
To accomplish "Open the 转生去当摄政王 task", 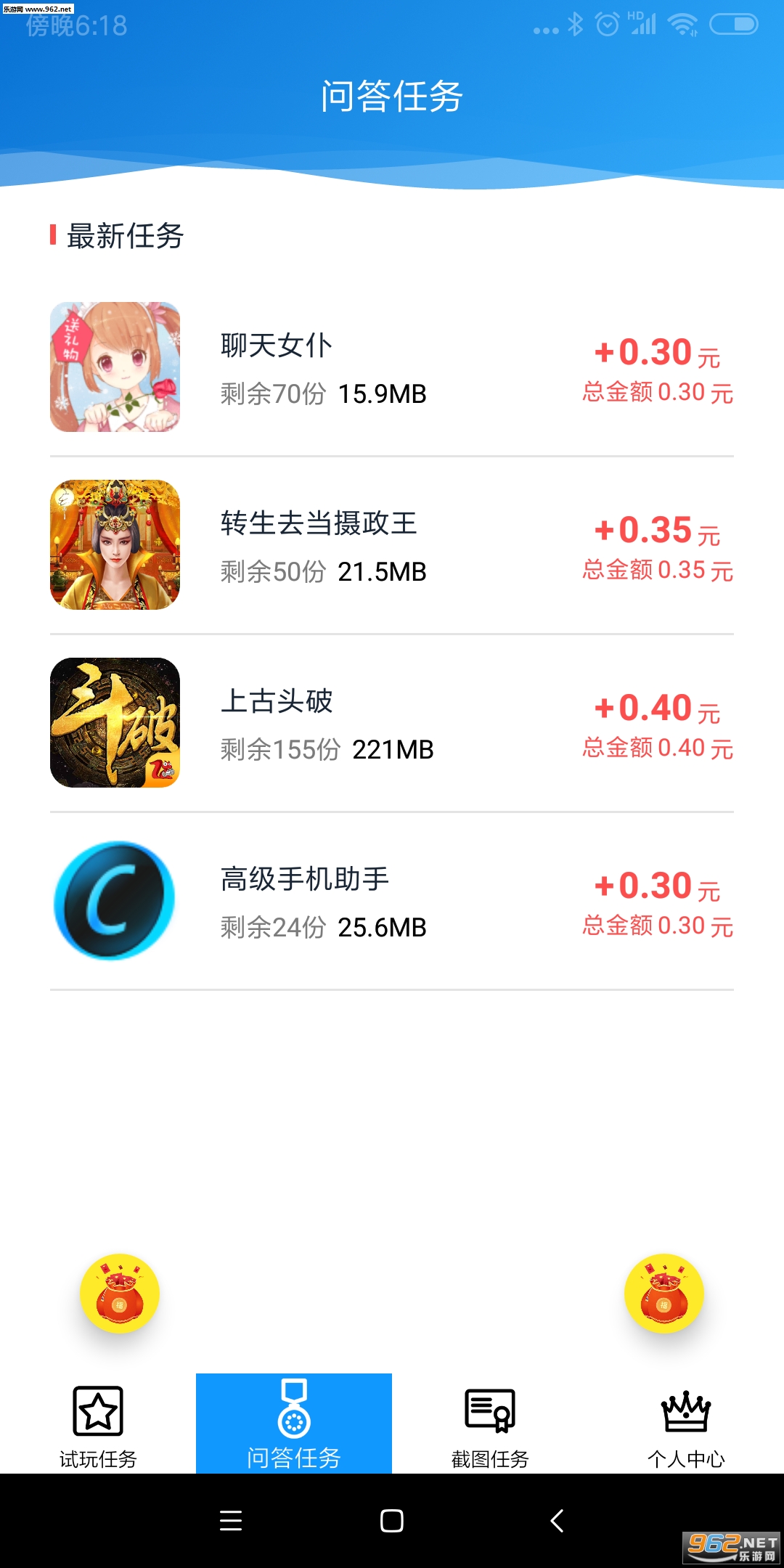I will (x=392, y=545).
